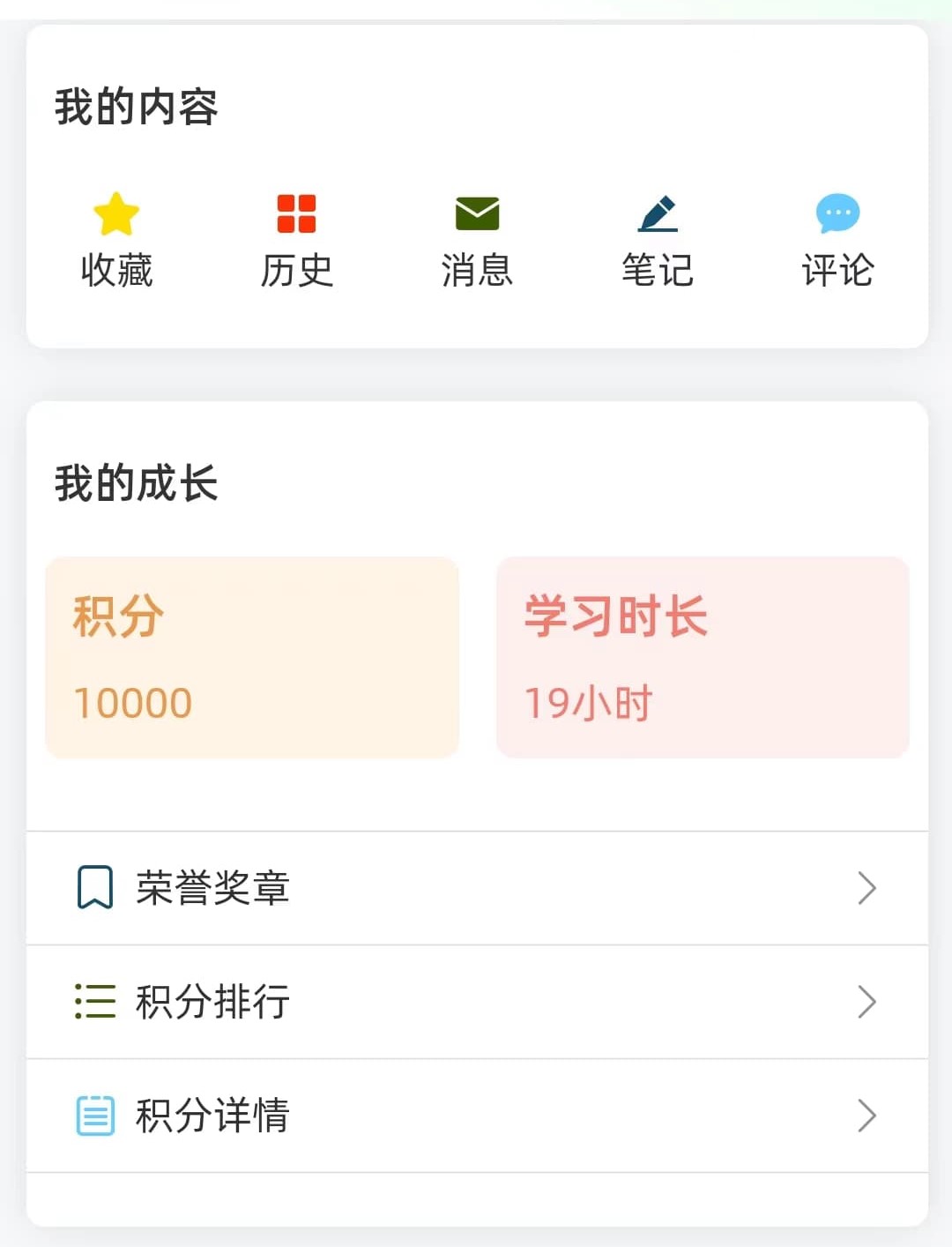952x1247 pixels.
Task: Open the 积分详情 details row
Action: coord(476,1116)
